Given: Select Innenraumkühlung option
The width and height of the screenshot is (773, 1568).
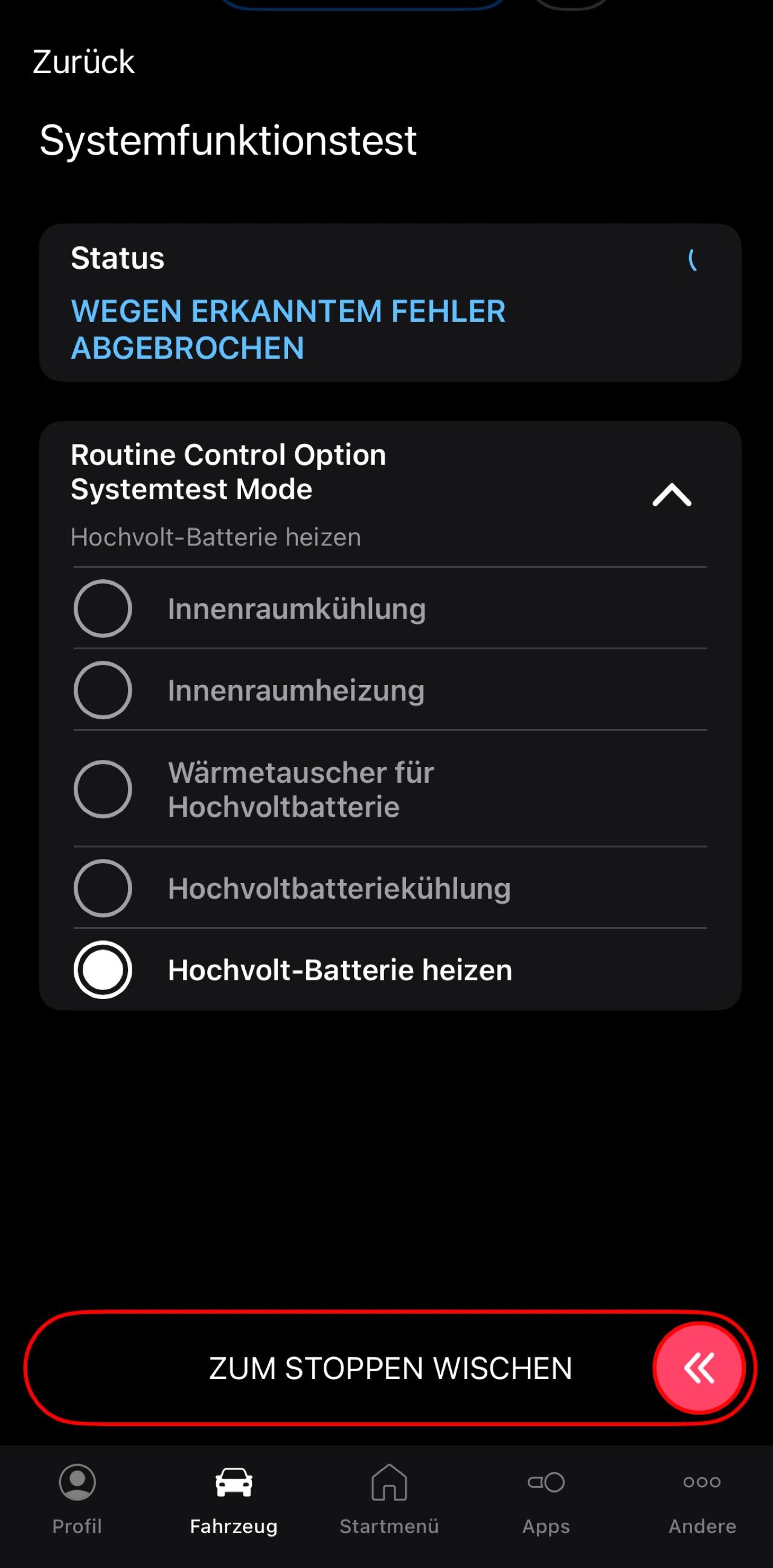Looking at the screenshot, I should [390, 609].
